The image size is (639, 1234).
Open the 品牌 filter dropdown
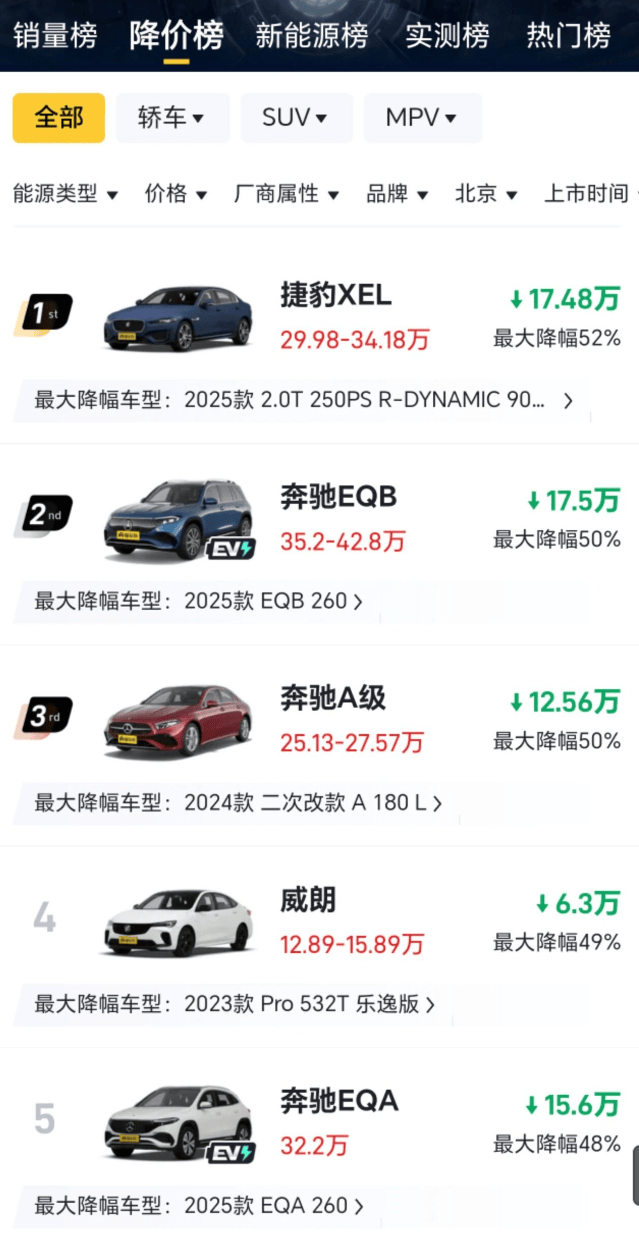(397, 194)
